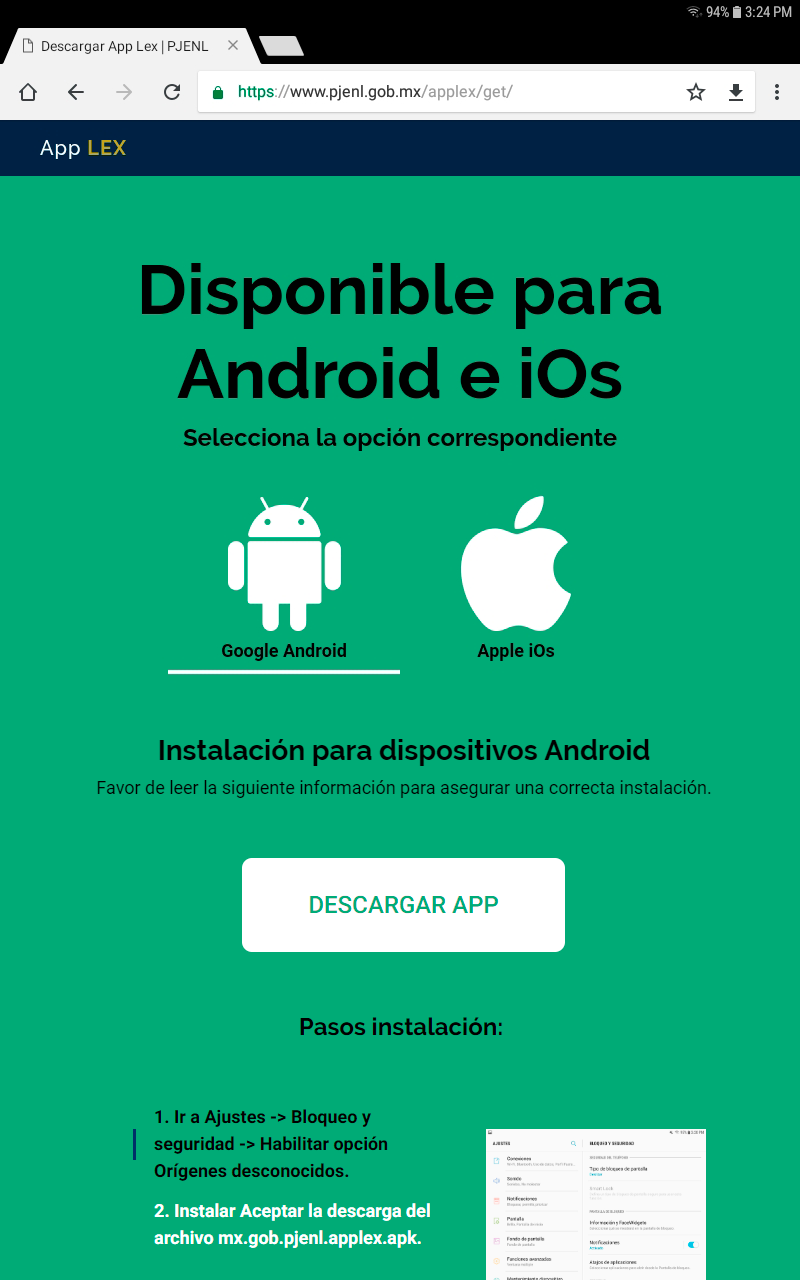Select installation step 2, Instalar Aceptar
Viewport: 800px width, 1280px height.
click(292, 1224)
